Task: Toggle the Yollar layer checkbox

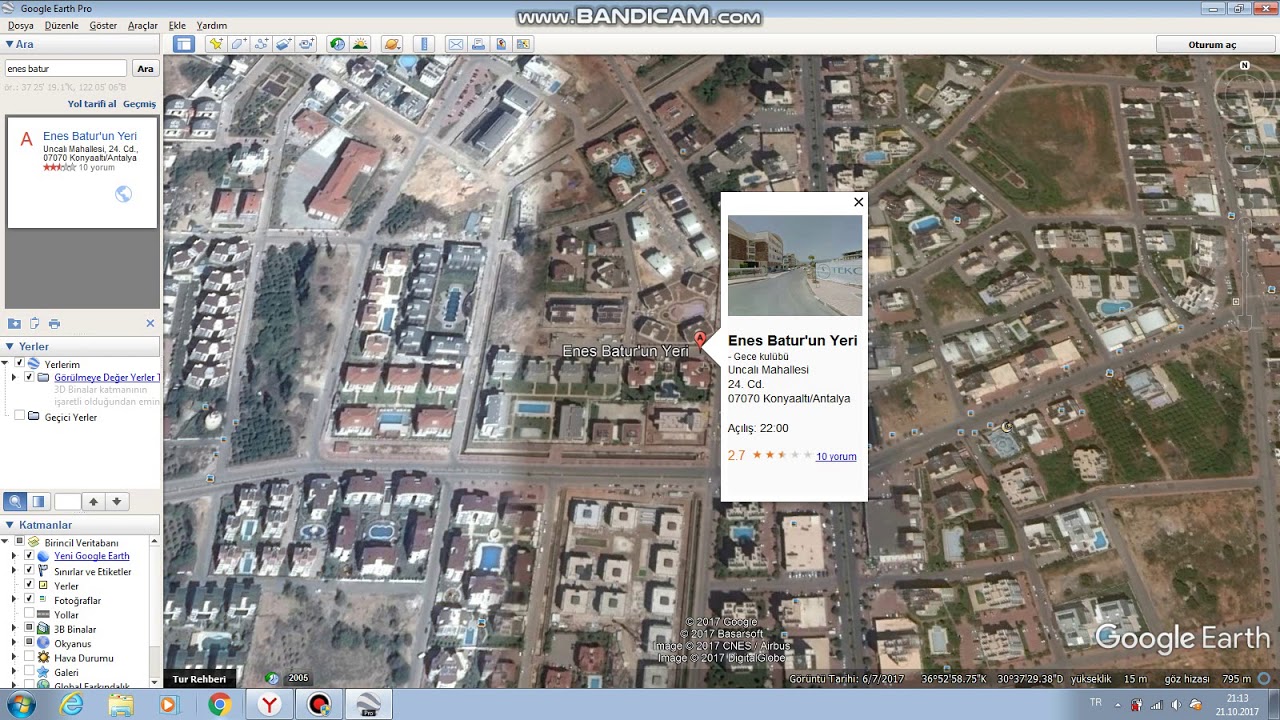Action: [x=29, y=615]
